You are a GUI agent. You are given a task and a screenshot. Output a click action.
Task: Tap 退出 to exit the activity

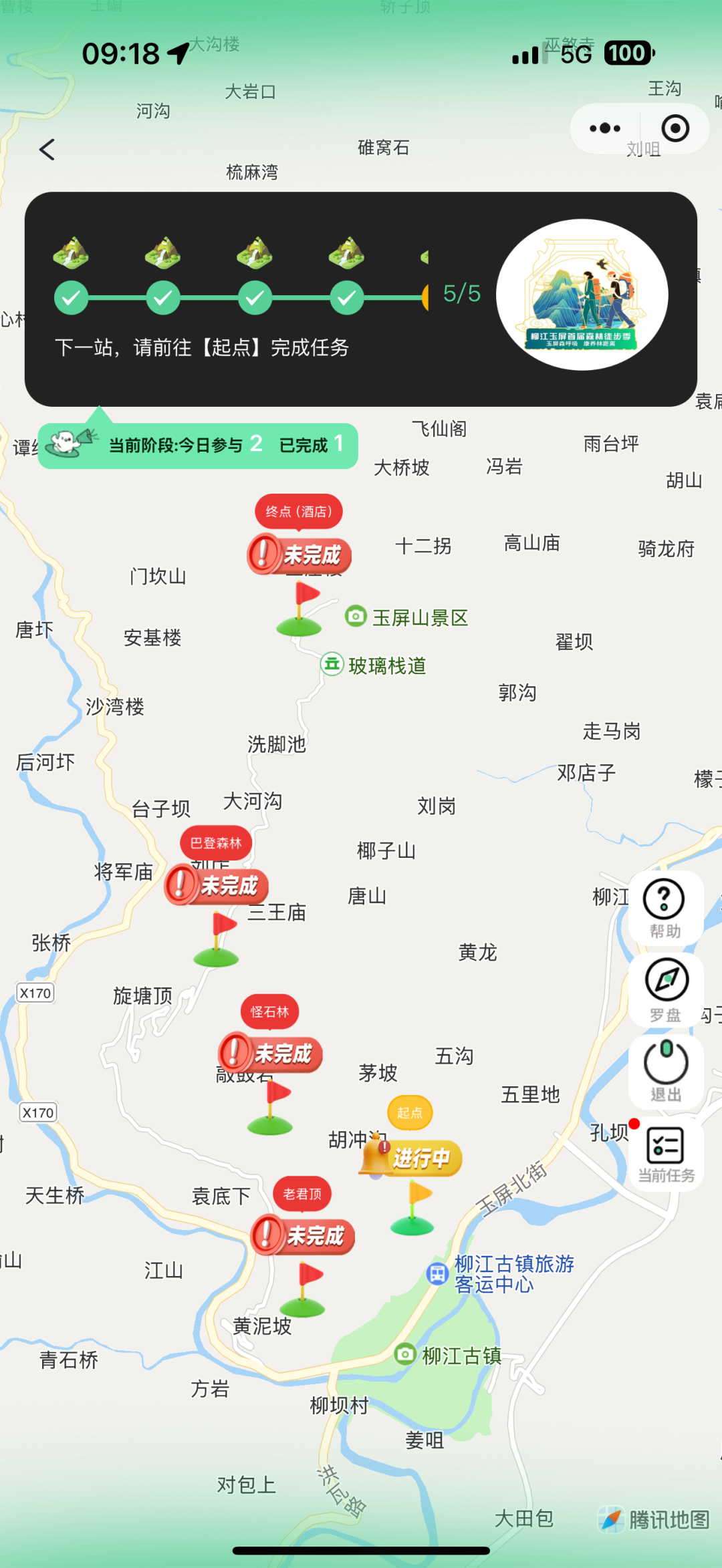pyautogui.click(x=666, y=1072)
